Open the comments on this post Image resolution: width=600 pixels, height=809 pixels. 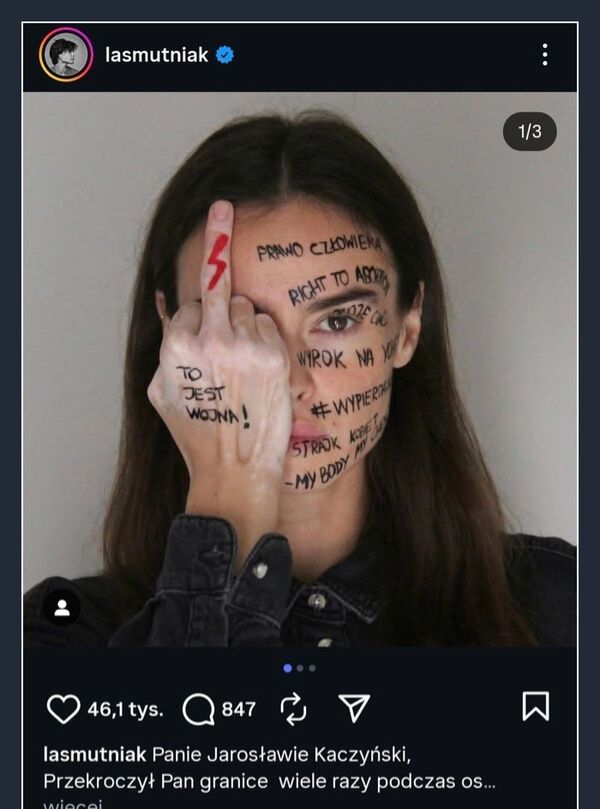pos(199,709)
